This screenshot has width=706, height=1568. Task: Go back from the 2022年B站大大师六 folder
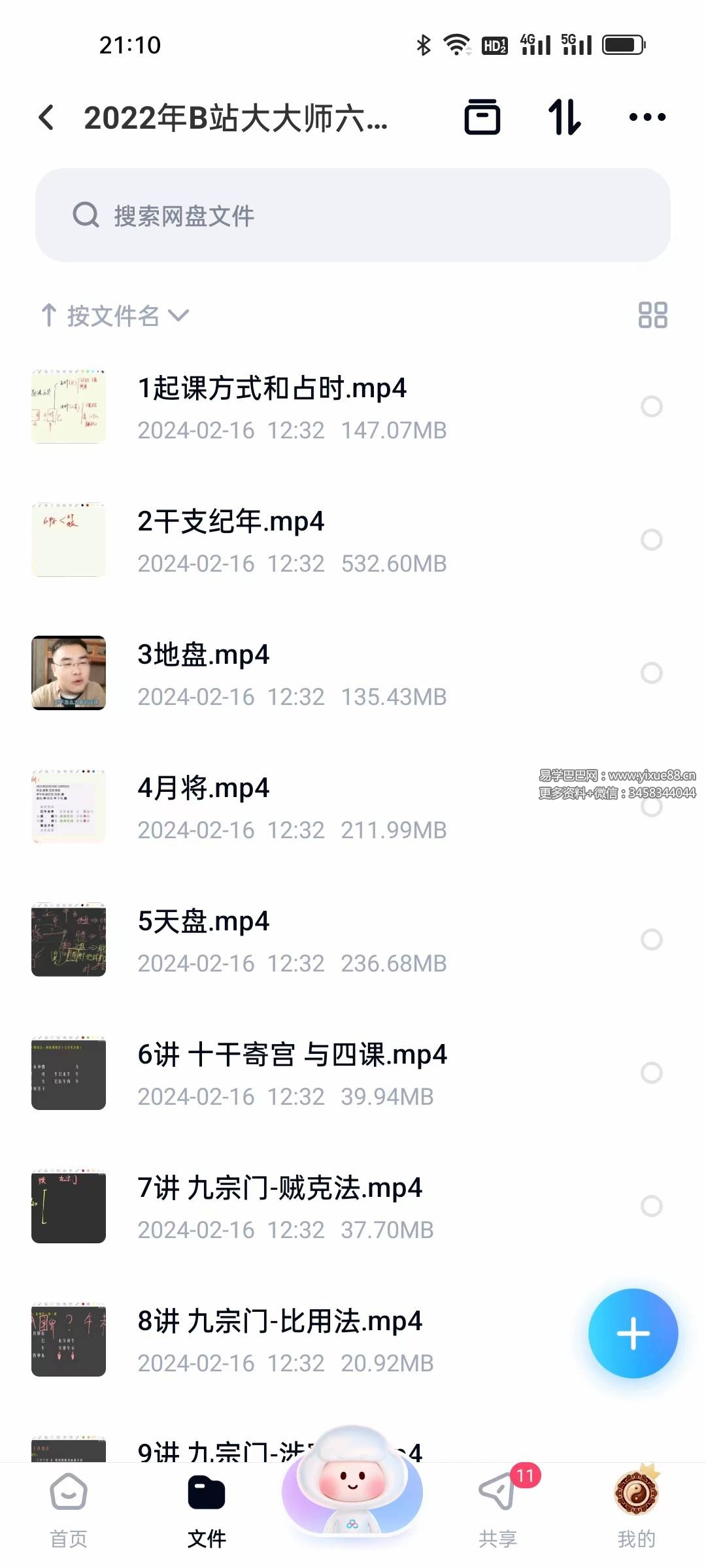(46, 118)
